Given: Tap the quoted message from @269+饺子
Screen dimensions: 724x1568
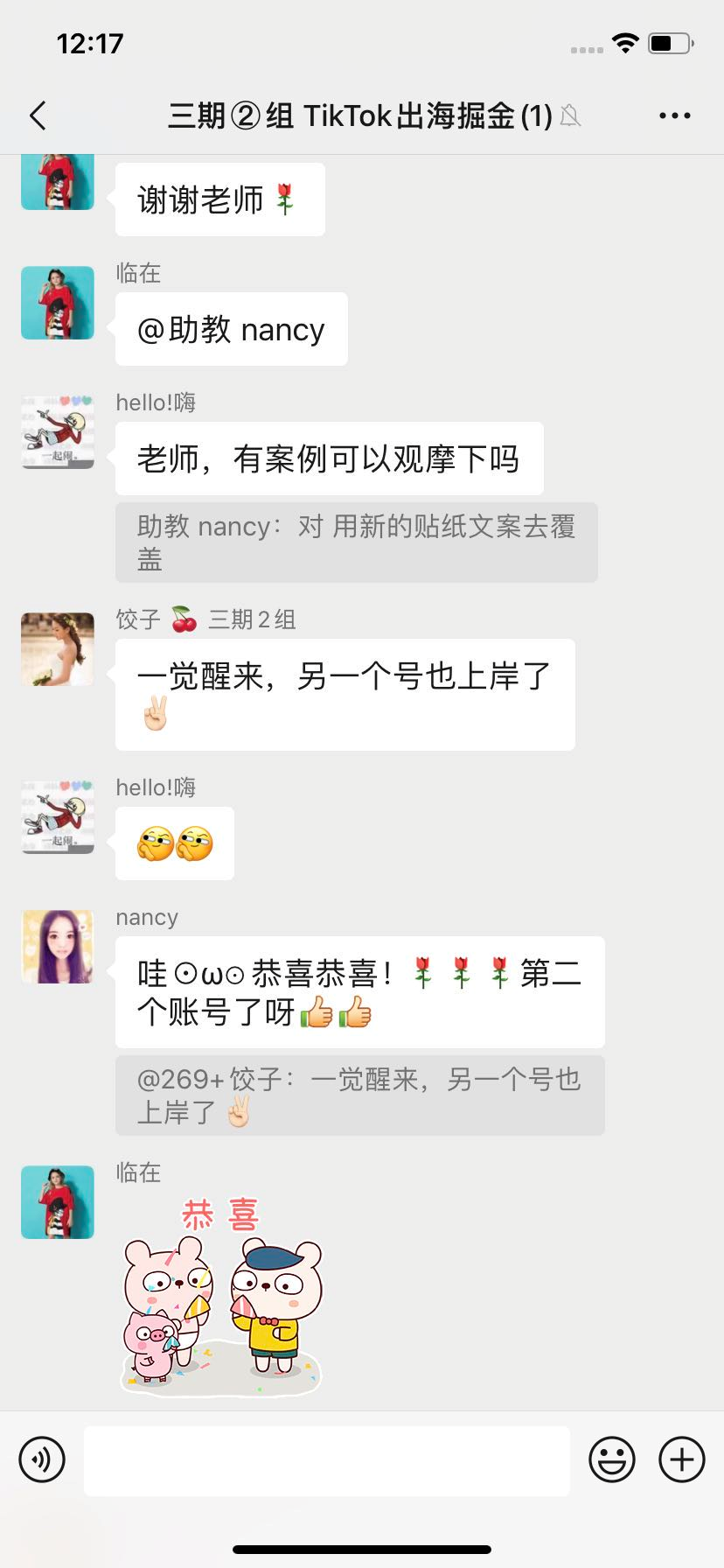Looking at the screenshot, I should click(x=360, y=1095).
